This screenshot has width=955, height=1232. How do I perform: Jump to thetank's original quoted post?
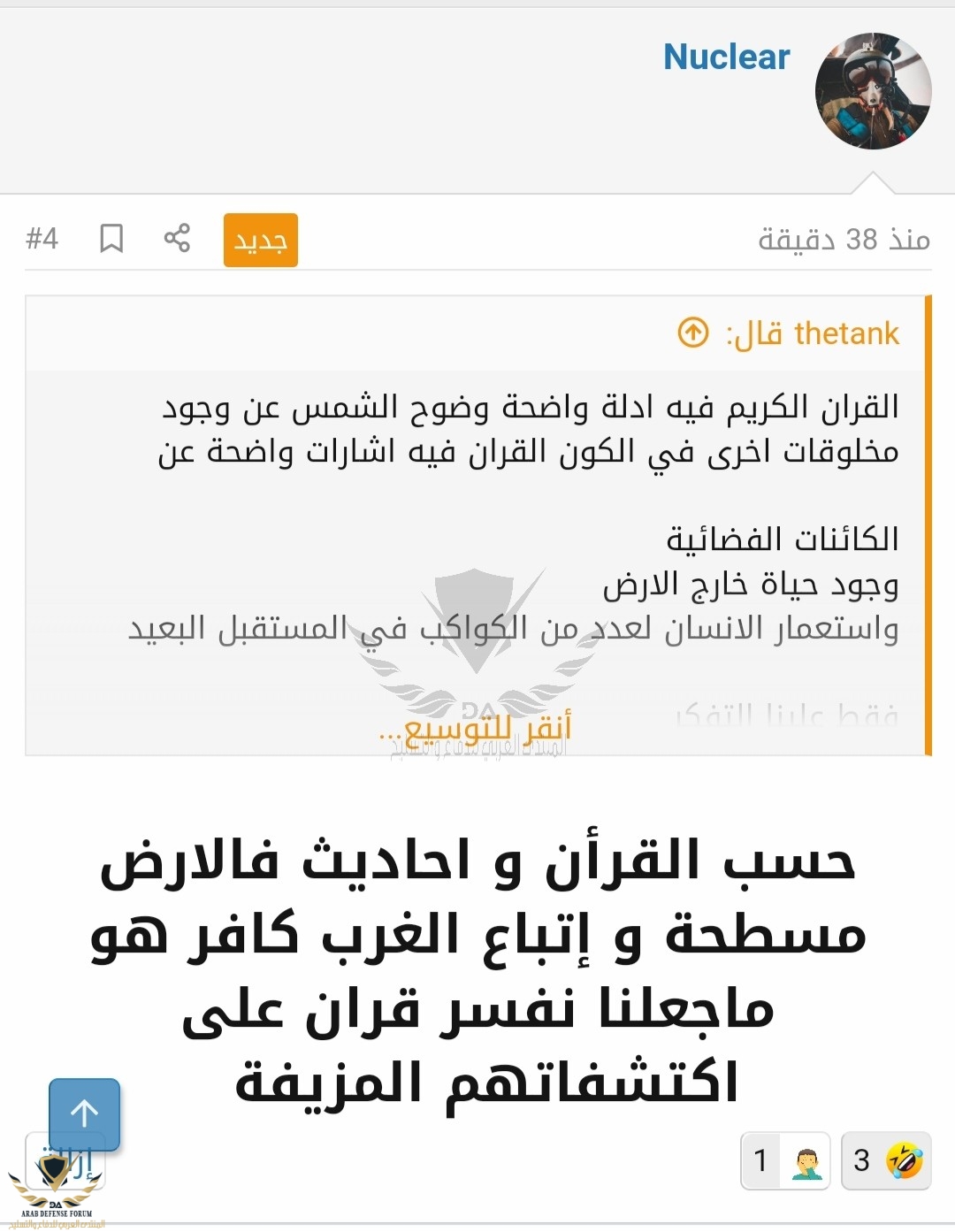pyautogui.click(x=693, y=333)
